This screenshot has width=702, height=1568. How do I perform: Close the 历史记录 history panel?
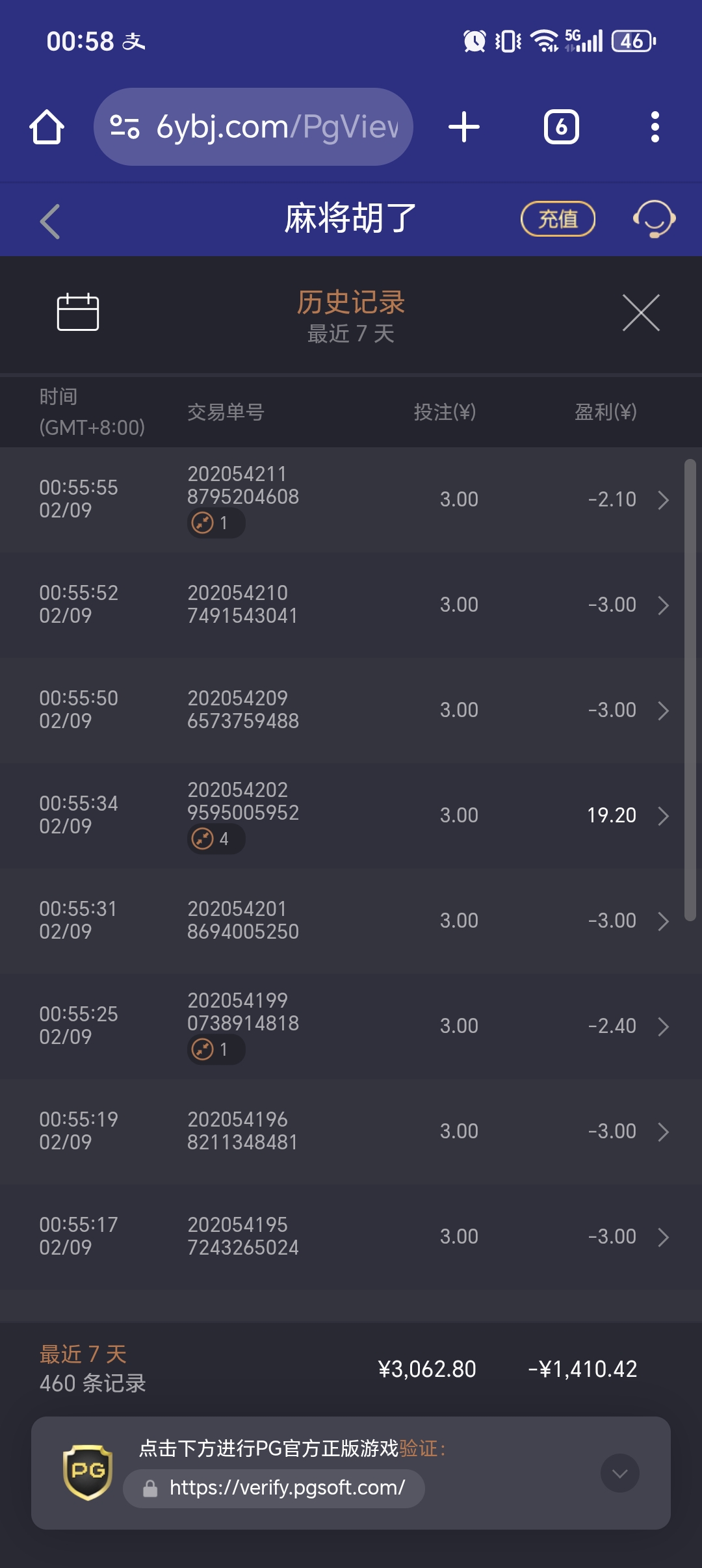641,313
